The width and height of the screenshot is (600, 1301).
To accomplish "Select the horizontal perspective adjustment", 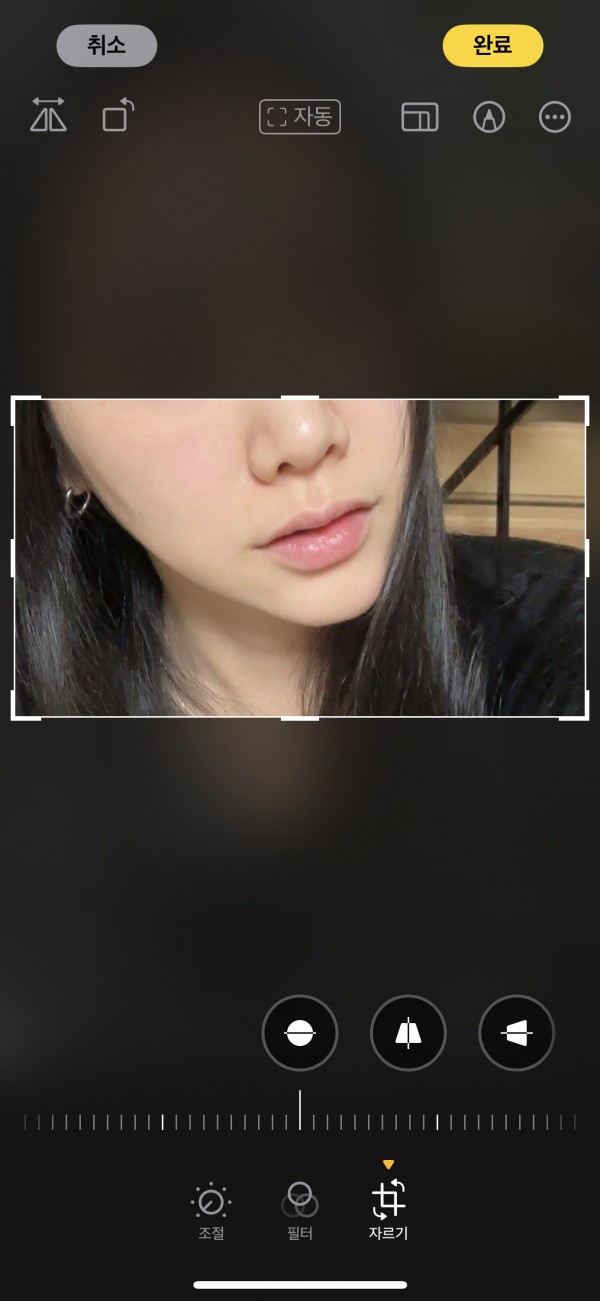I will 516,1034.
